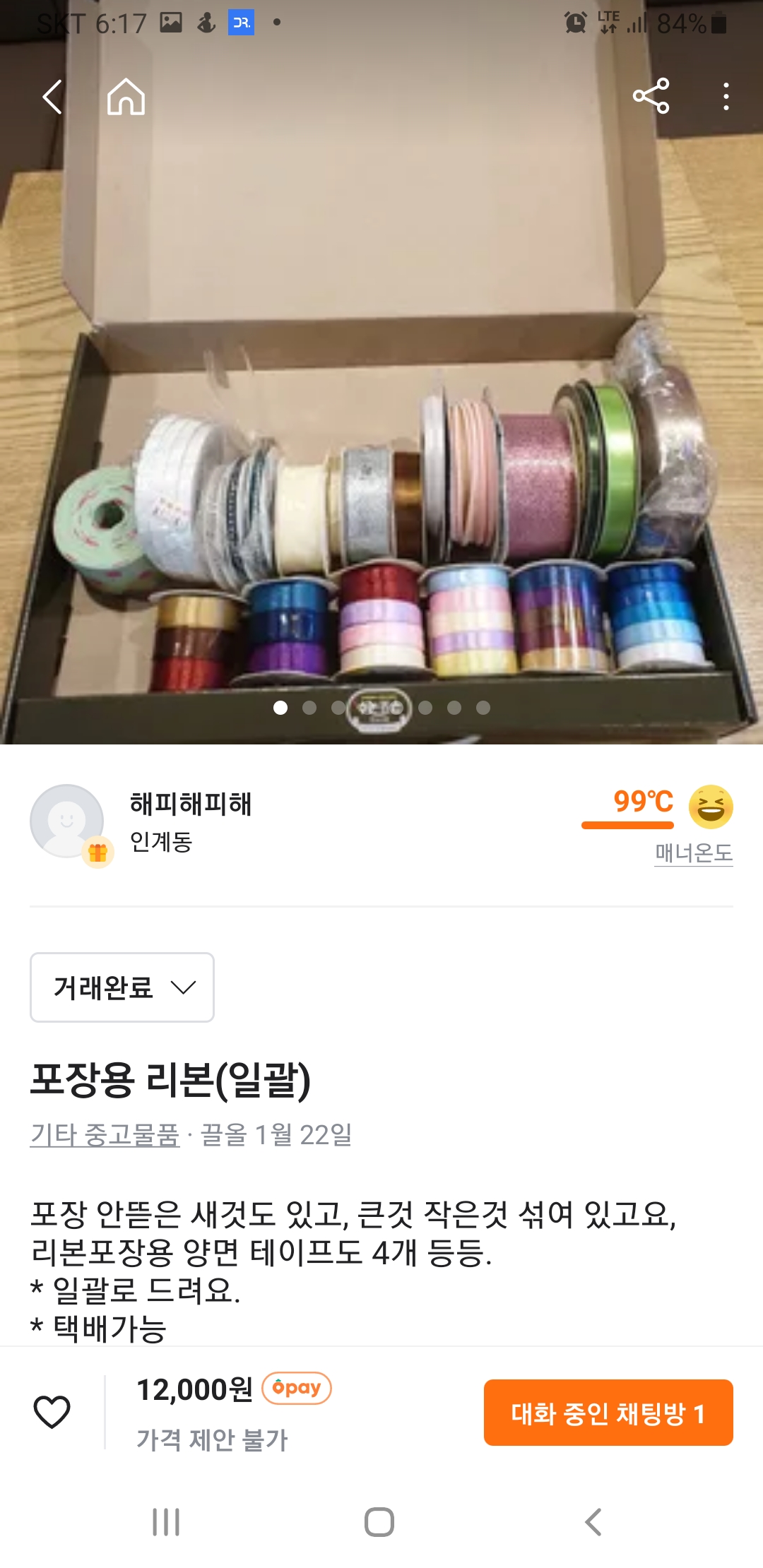
Task: Open the three-dot overflow menu
Action: (726, 97)
